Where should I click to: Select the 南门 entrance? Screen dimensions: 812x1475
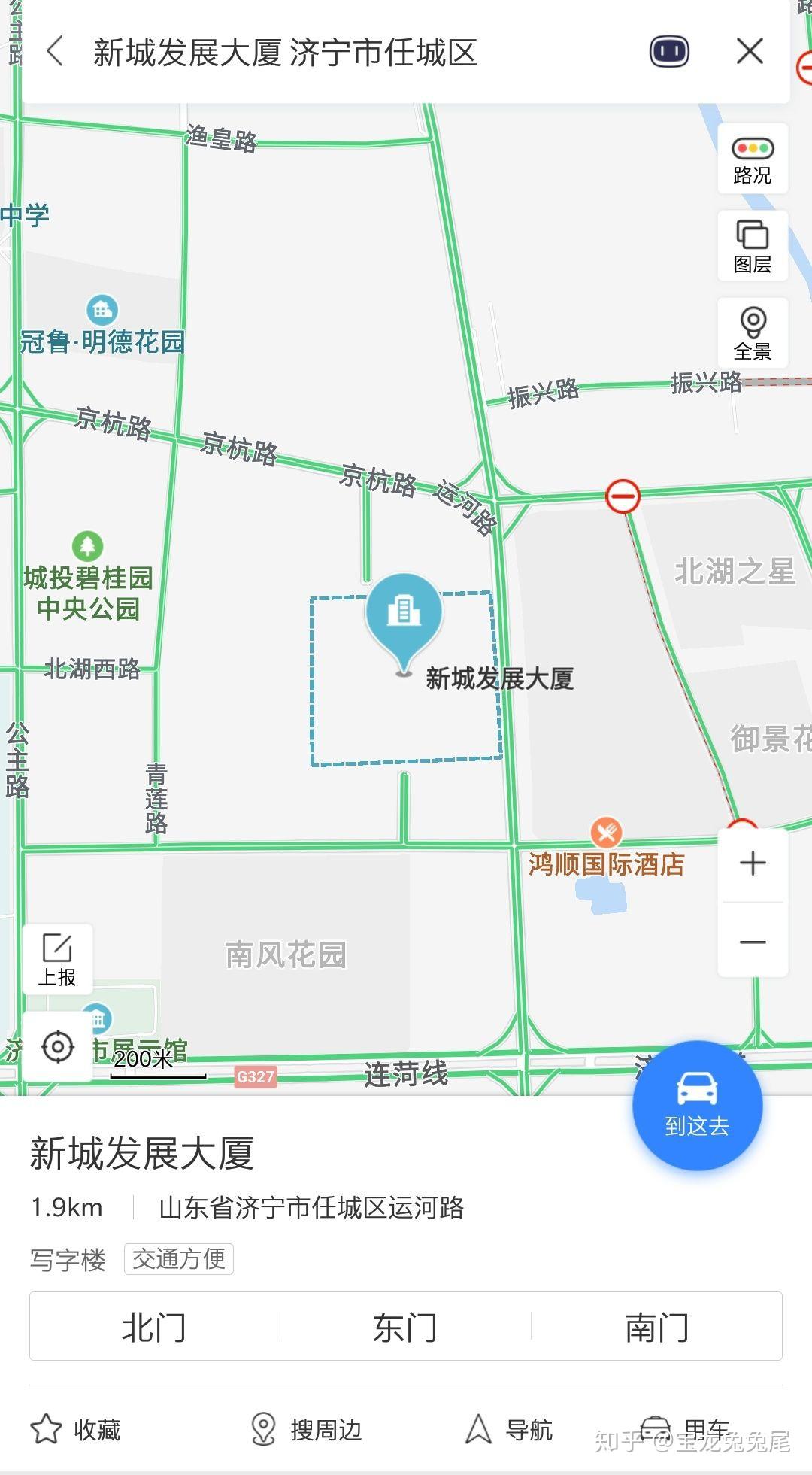coord(656,1327)
